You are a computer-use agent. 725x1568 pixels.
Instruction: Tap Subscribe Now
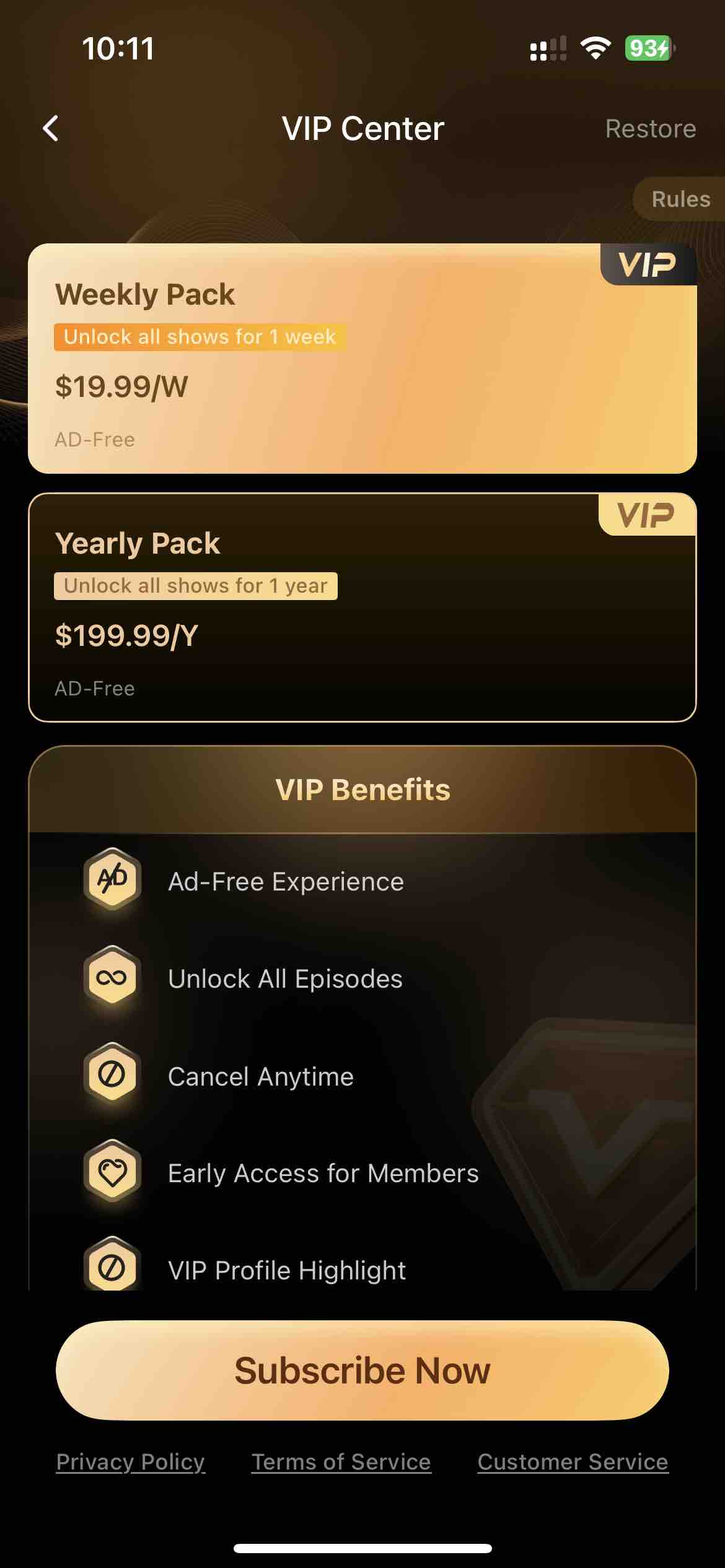click(x=362, y=1370)
